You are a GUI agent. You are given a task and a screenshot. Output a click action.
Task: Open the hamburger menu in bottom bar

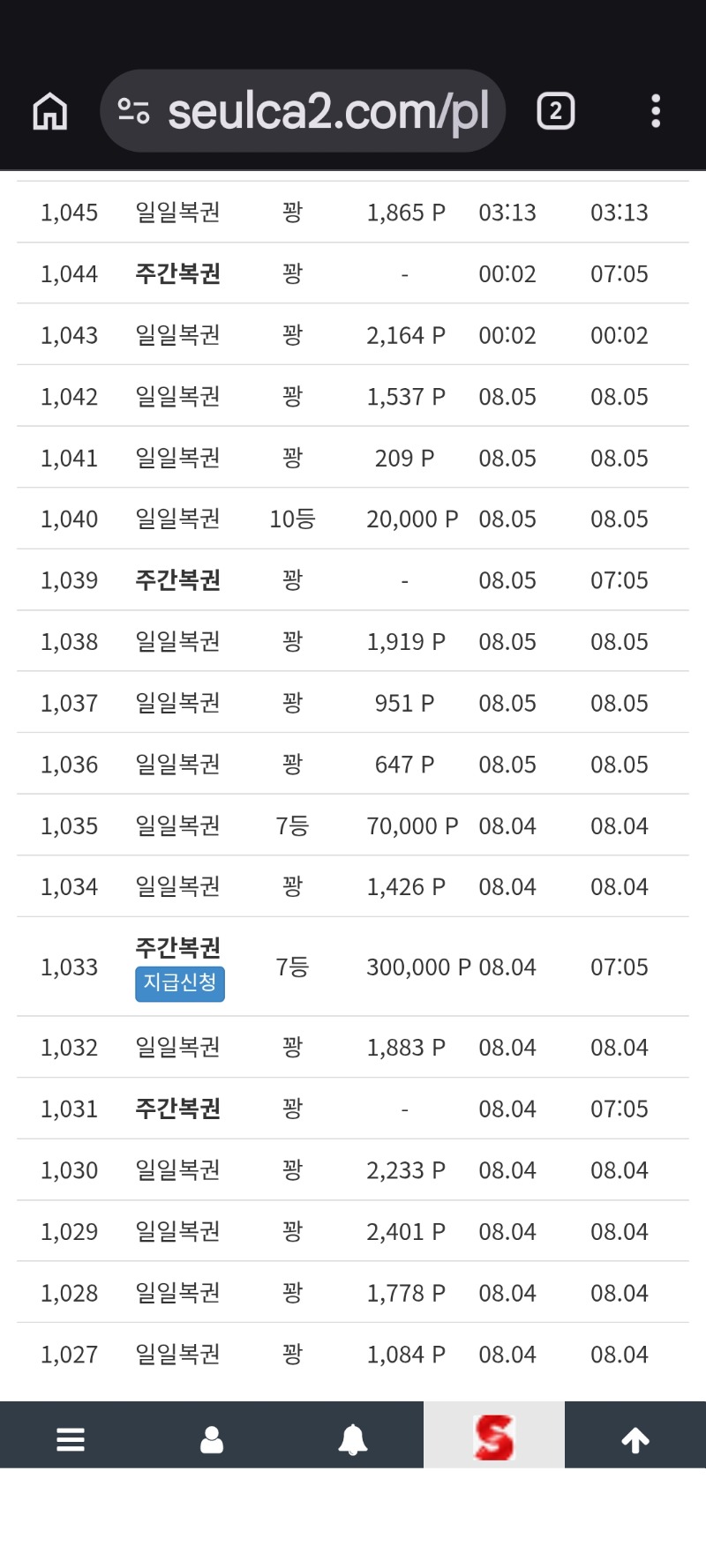71,1439
